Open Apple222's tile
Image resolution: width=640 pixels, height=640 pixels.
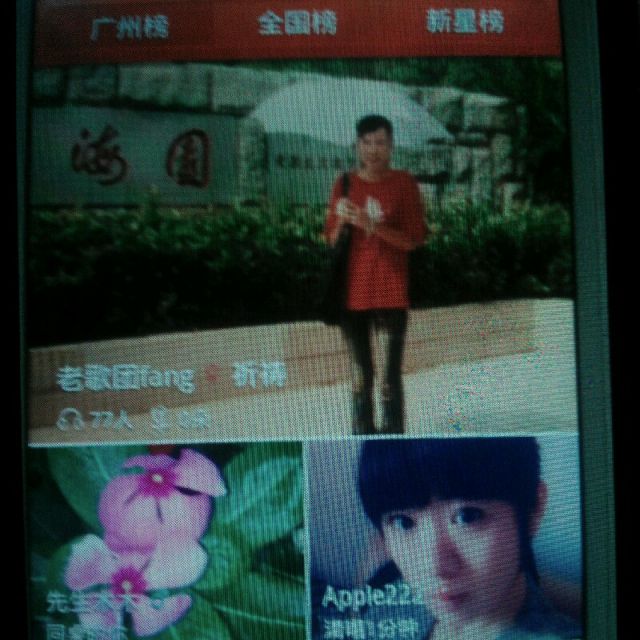(440, 540)
